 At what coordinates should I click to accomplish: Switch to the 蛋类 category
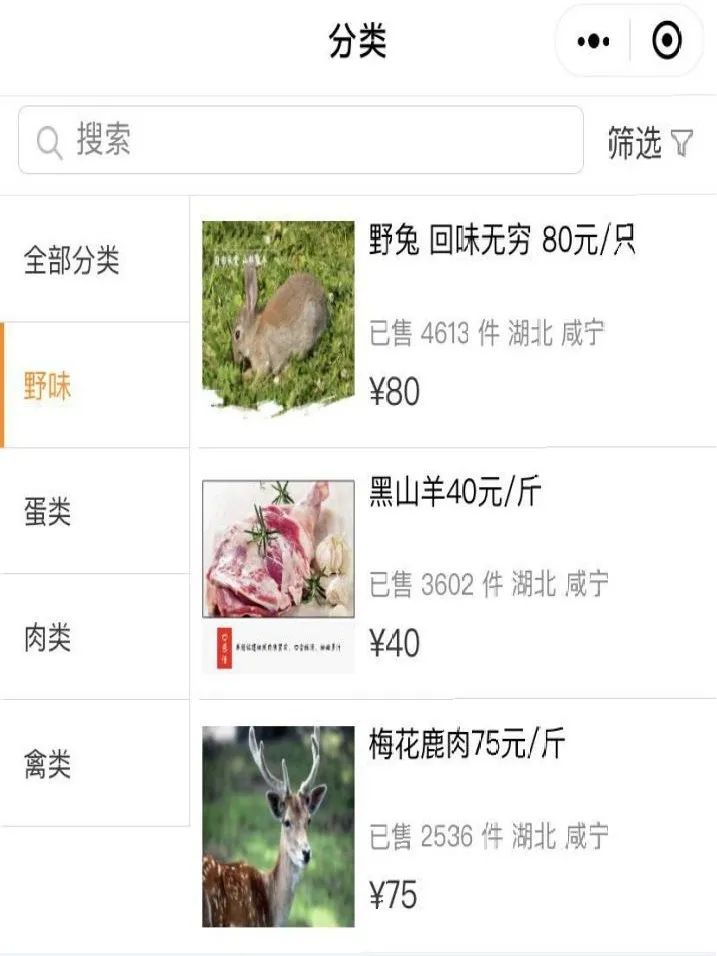click(x=48, y=512)
